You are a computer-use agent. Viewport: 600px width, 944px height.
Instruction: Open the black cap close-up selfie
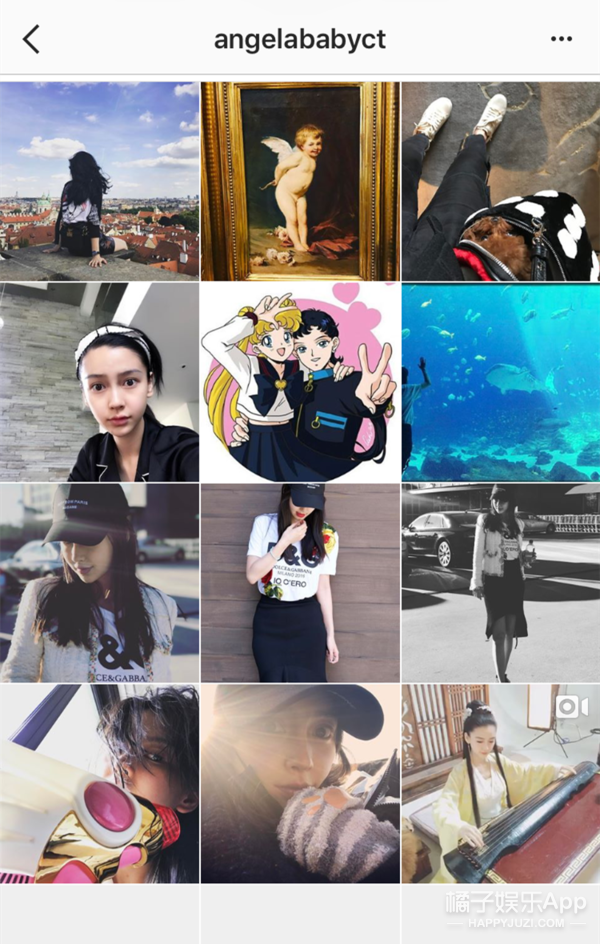click(x=99, y=583)
